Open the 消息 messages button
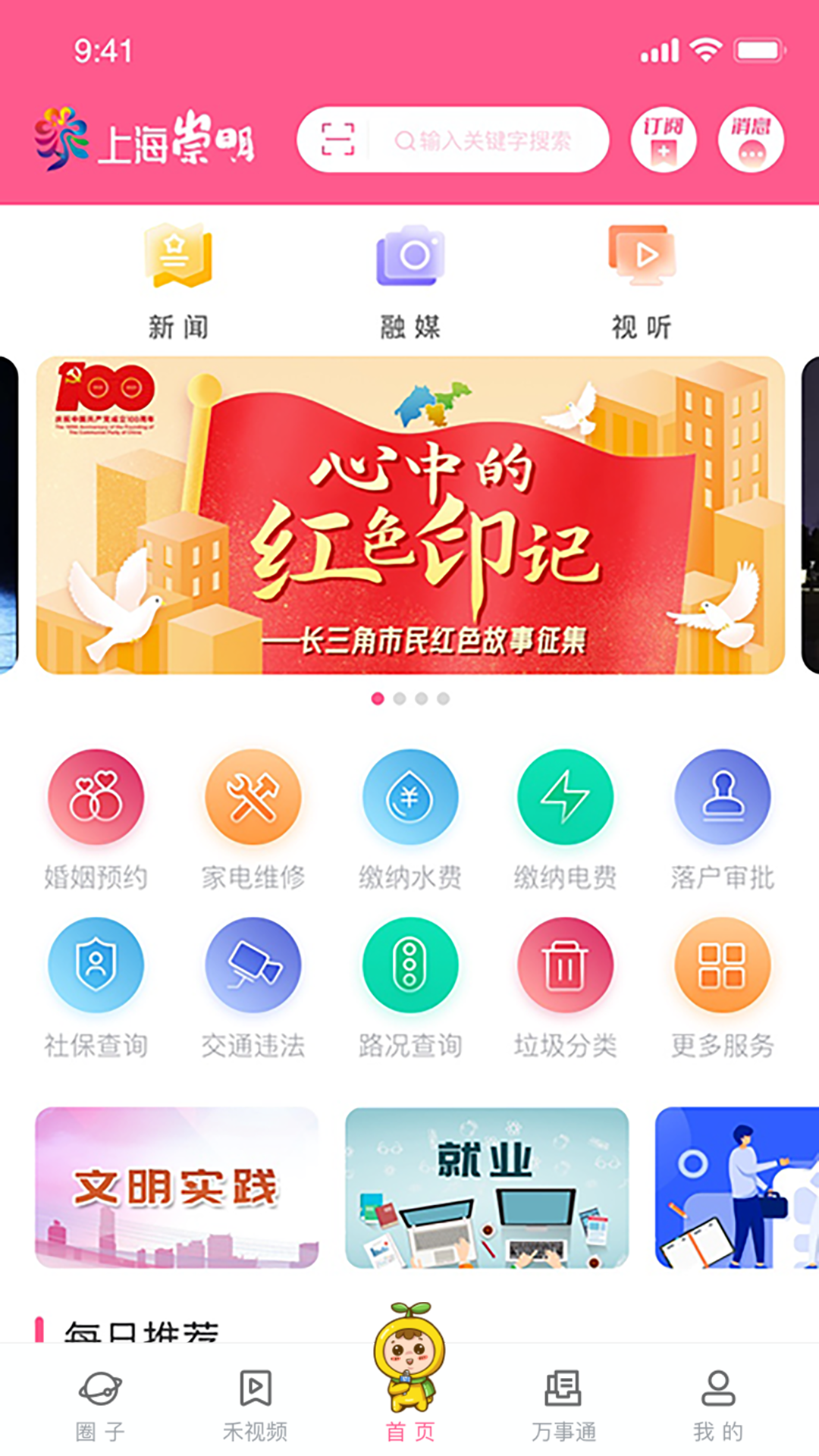 pyautogui.click(x=751, y=140)
